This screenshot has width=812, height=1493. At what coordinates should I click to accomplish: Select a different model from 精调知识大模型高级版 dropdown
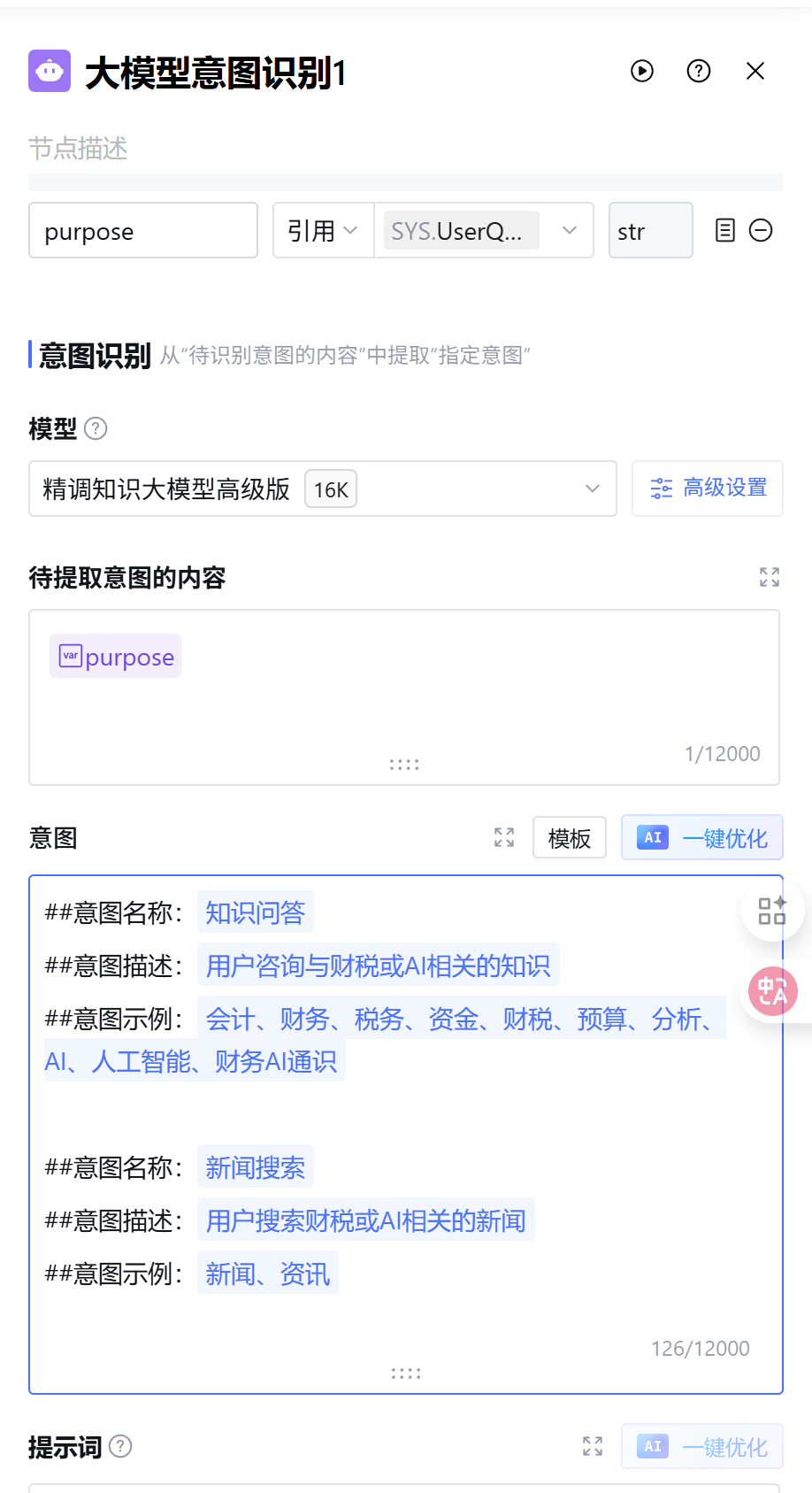click(322, 489)
